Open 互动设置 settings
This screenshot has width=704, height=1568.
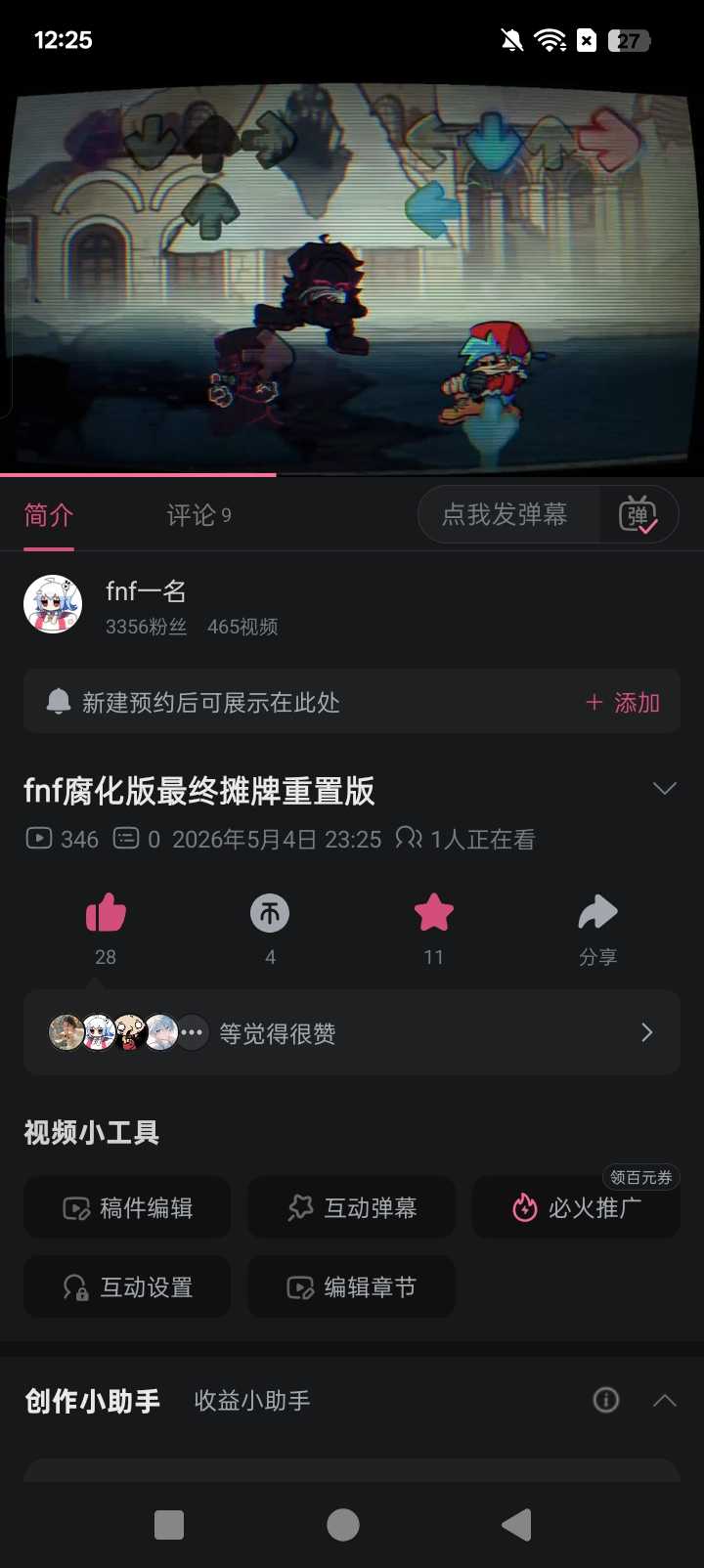click(x=127, y=1286)
